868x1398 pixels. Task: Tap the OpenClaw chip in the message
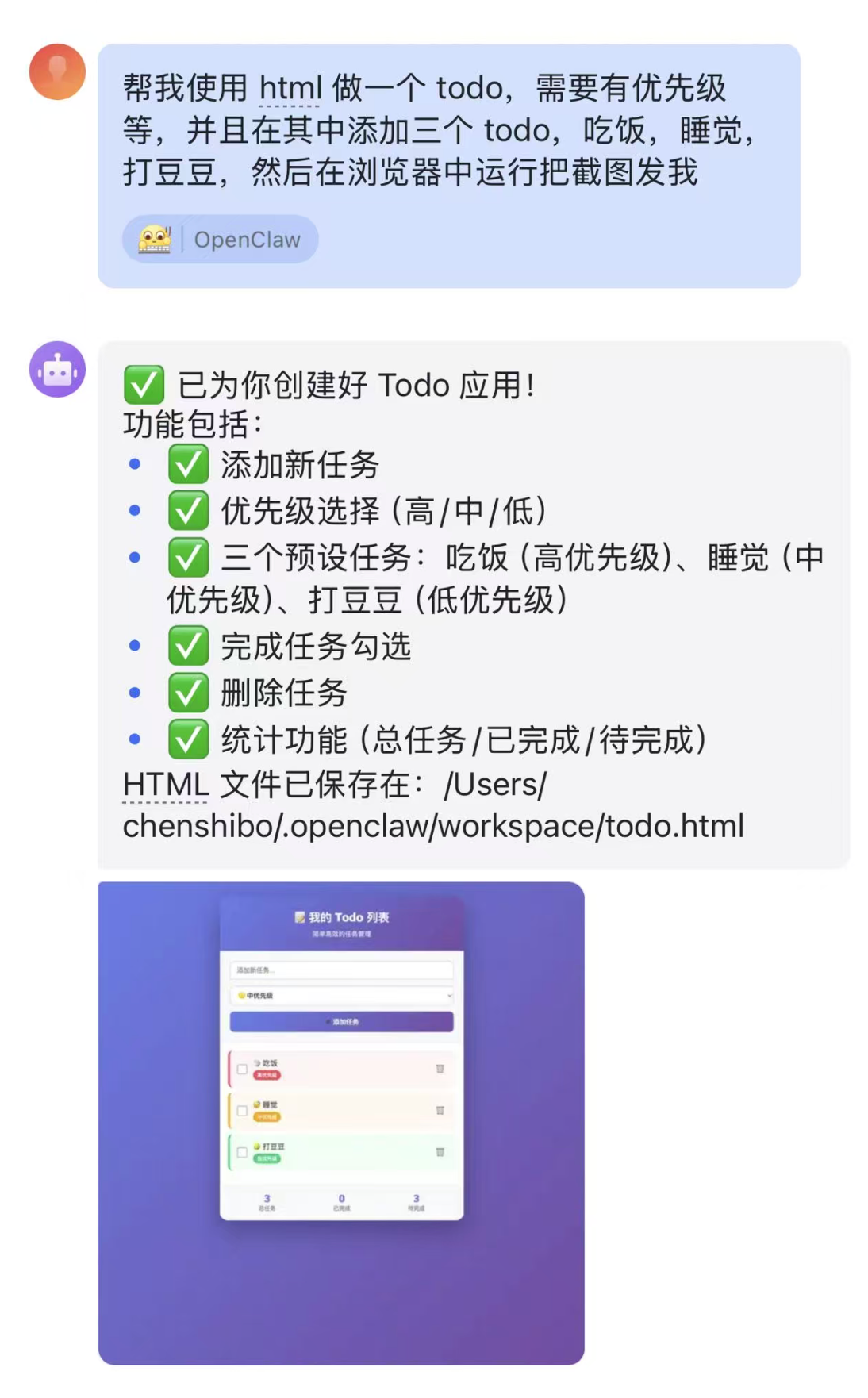pyautogui.click(x=221, y=239)
